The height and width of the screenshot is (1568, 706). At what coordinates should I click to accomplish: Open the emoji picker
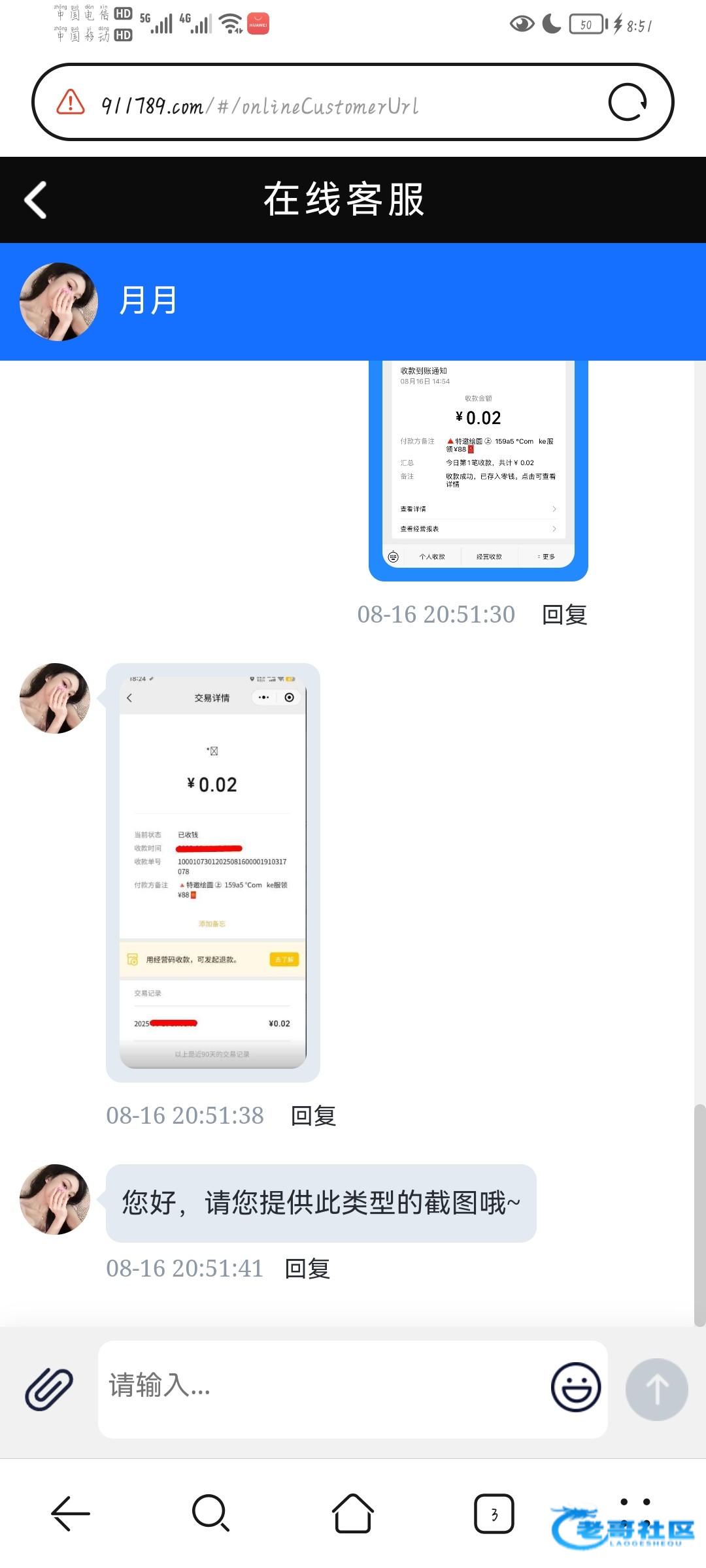575,1387
